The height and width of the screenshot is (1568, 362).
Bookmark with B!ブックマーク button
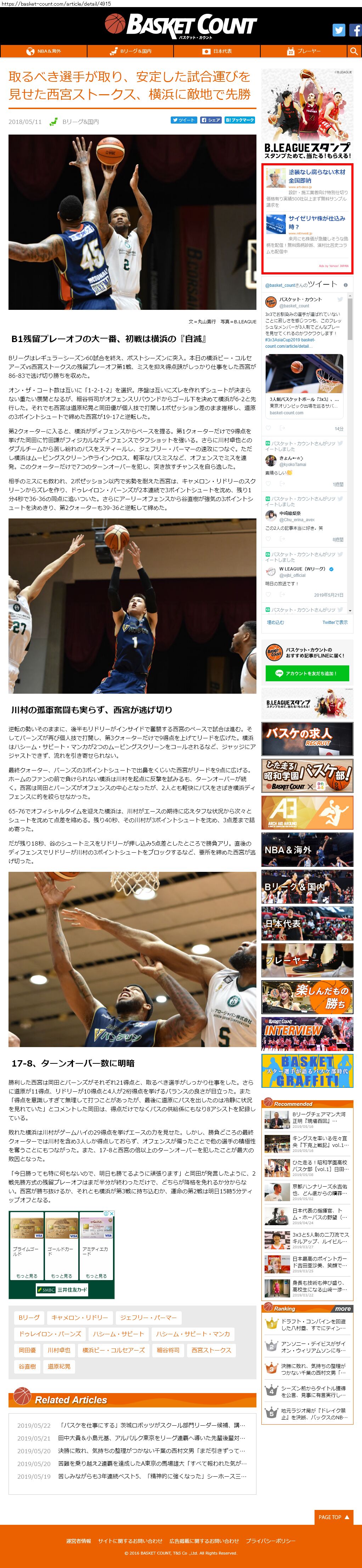click(x=240, y=120)
